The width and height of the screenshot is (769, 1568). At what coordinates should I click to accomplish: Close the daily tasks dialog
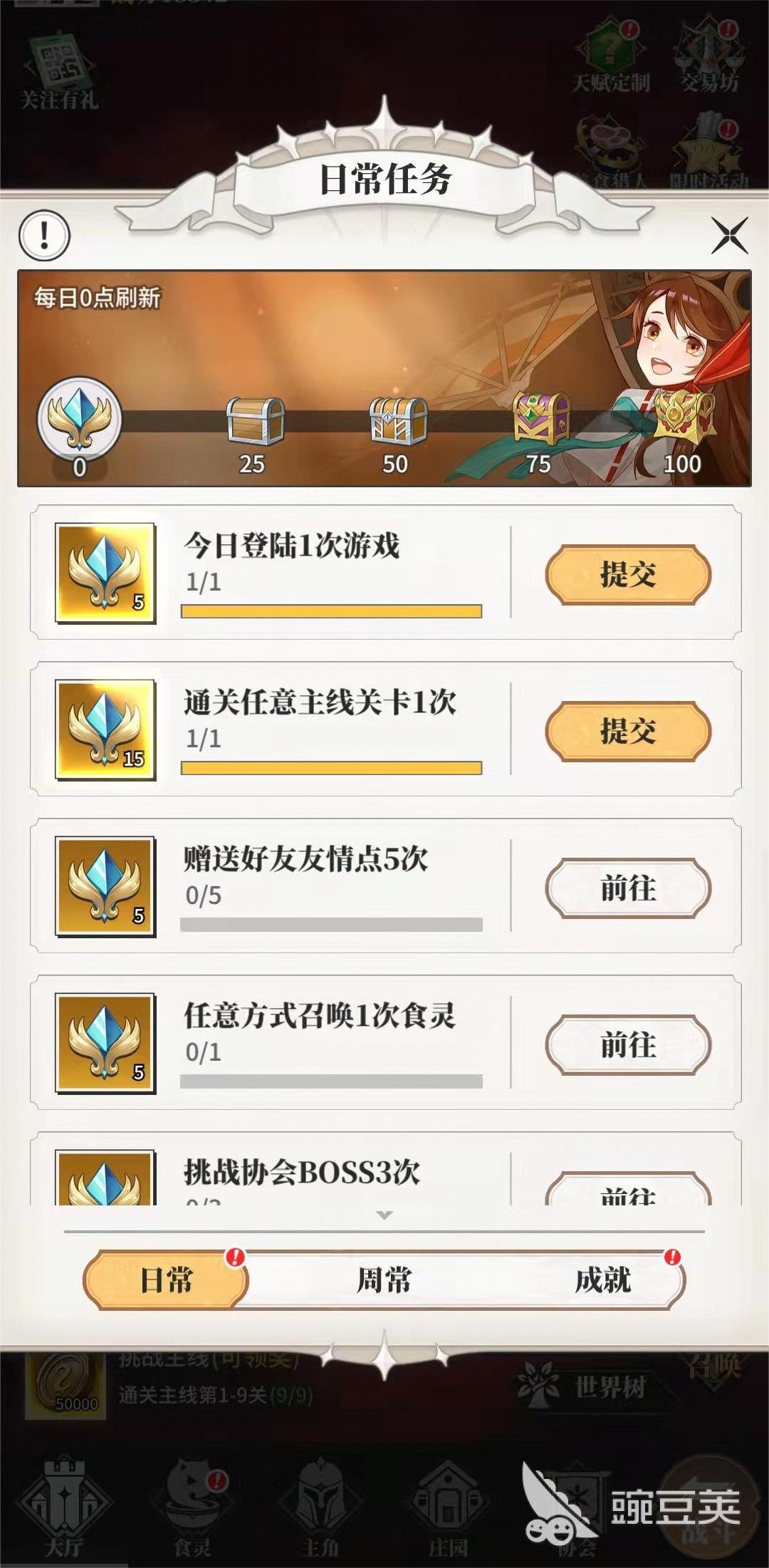coord(730,235)
